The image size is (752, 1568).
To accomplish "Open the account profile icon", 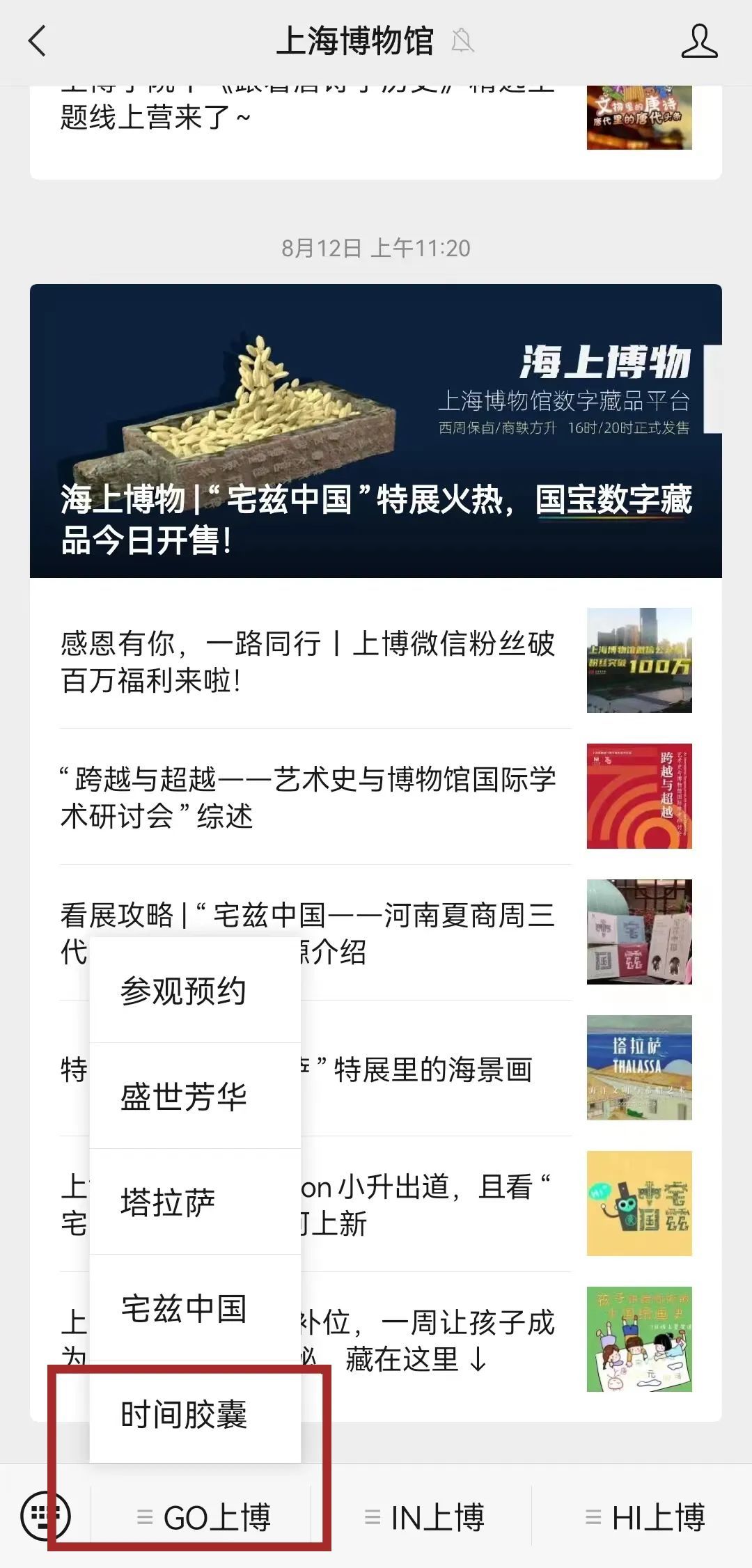I will (x=698, y=41).
